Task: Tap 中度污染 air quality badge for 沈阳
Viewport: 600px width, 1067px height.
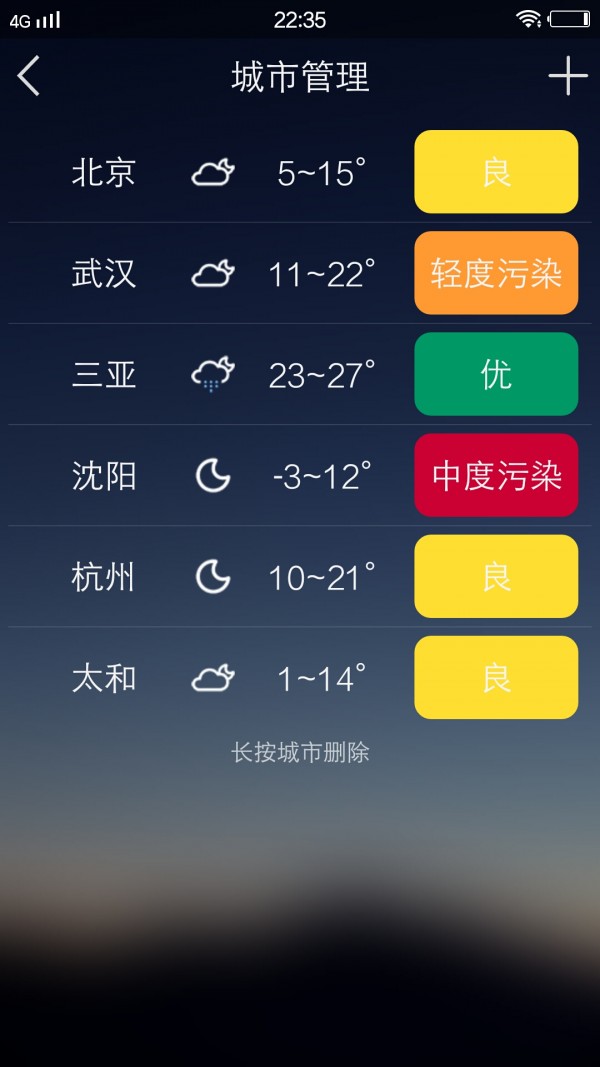Action: 496,476
